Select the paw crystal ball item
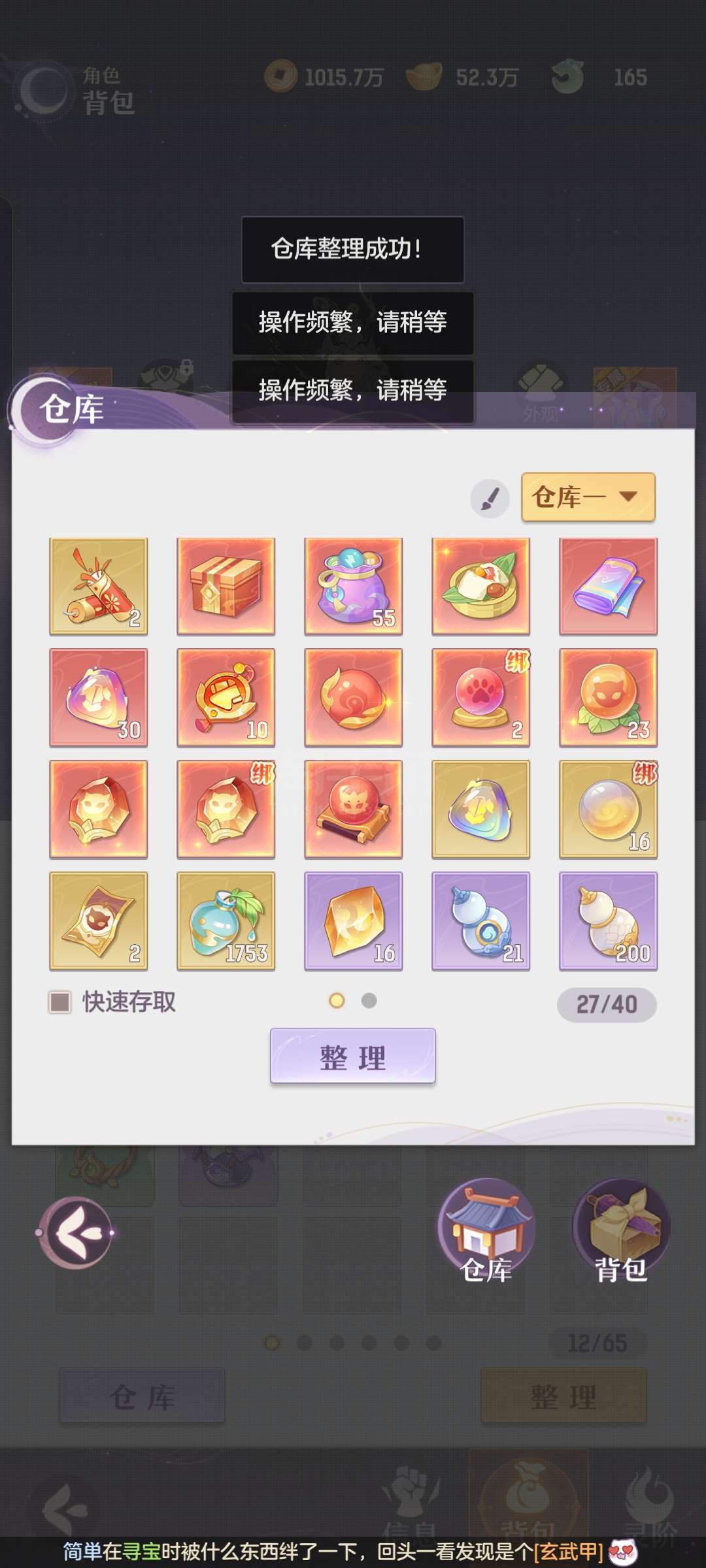Screen dimensions: 706x1568 [480, 697]
